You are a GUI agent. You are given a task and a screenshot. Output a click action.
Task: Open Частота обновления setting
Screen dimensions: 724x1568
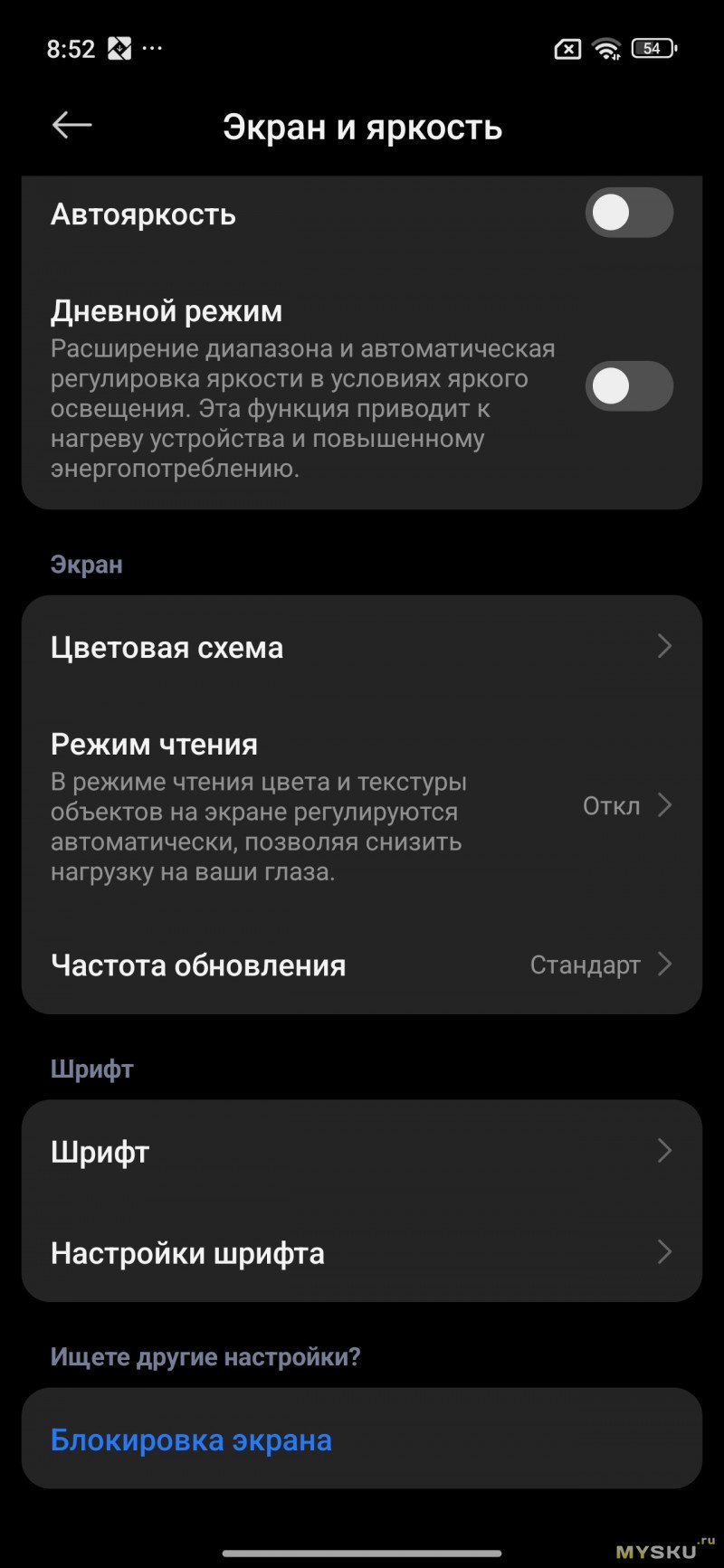coord(362,965)
